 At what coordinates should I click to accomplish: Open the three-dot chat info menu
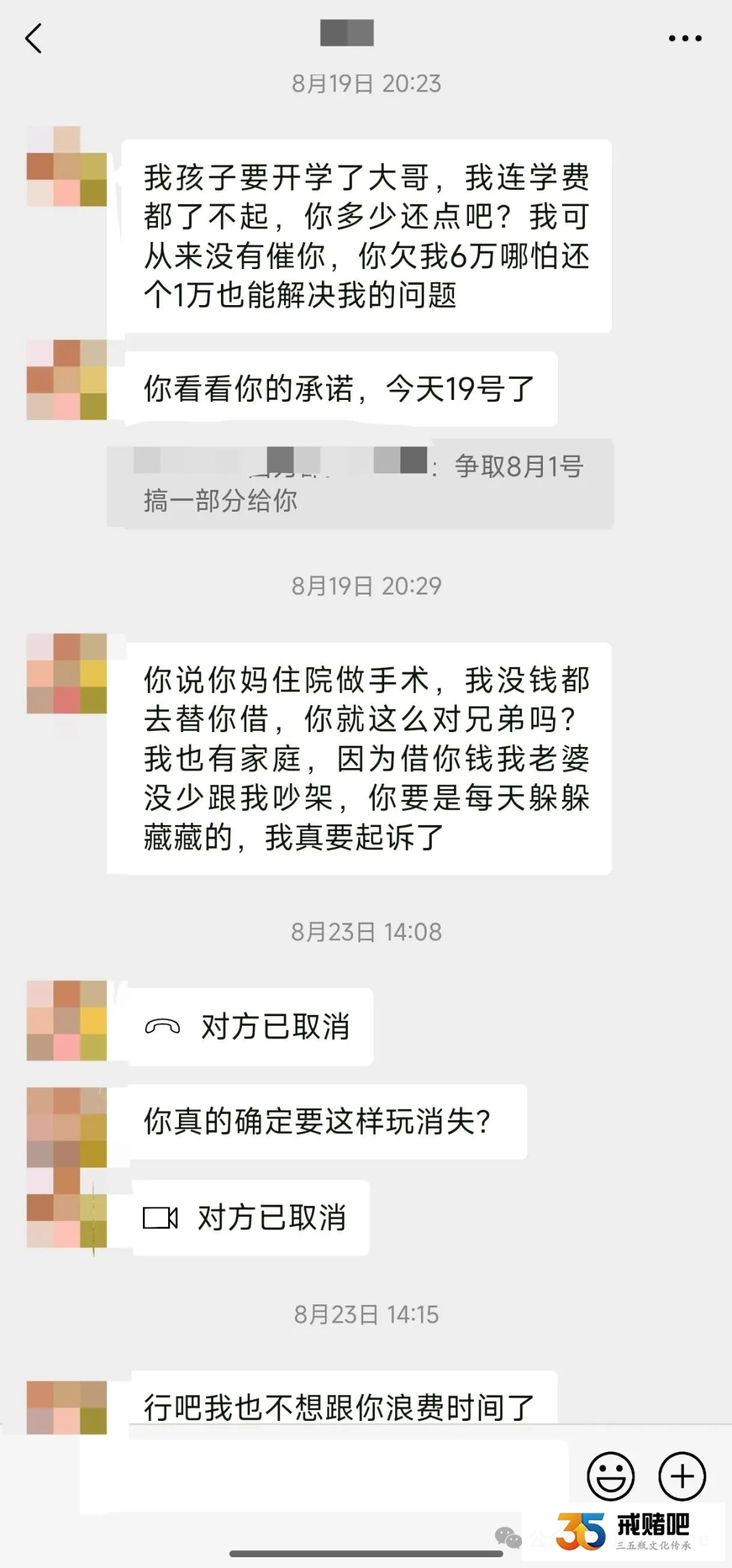click(x=685, y=39)
